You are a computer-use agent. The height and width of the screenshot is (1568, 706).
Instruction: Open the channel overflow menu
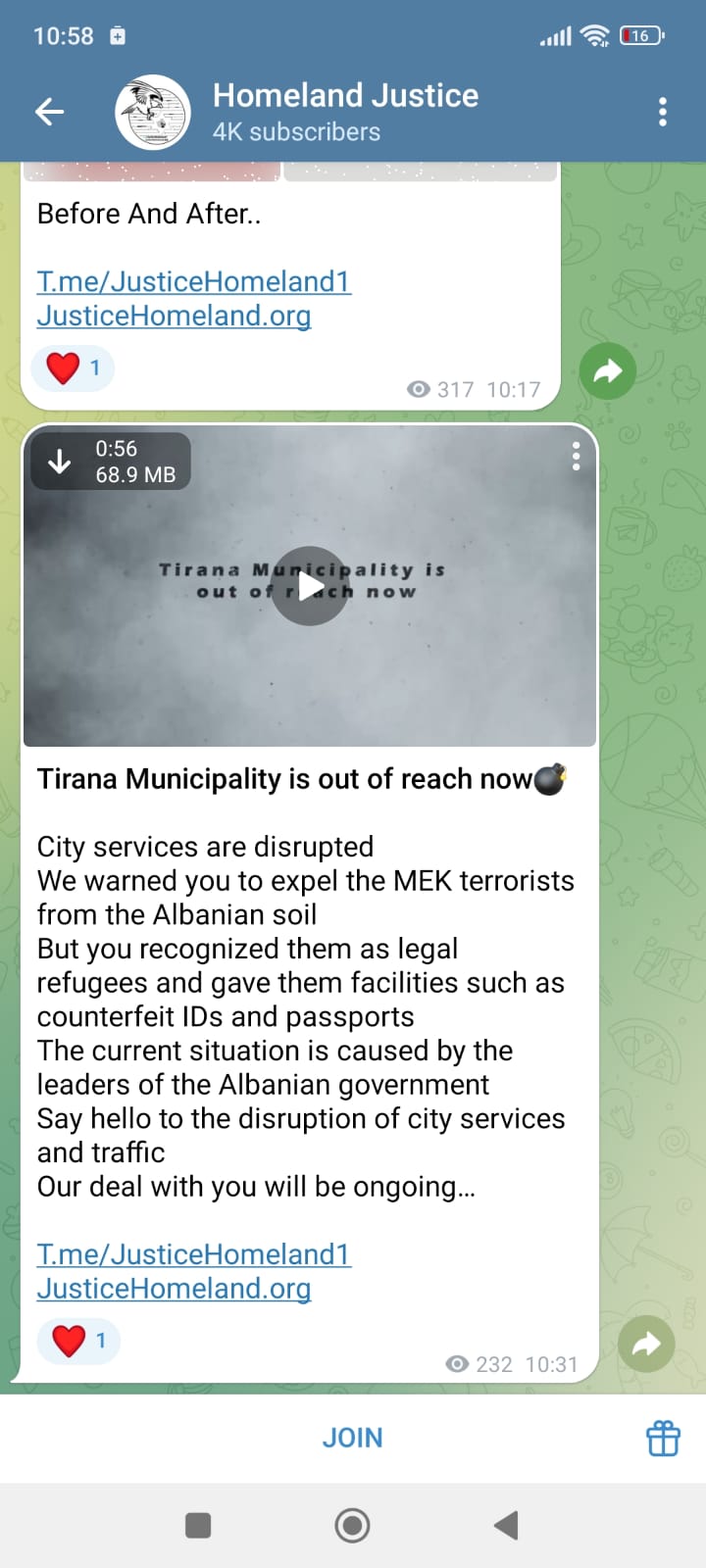tap(663, 112)
